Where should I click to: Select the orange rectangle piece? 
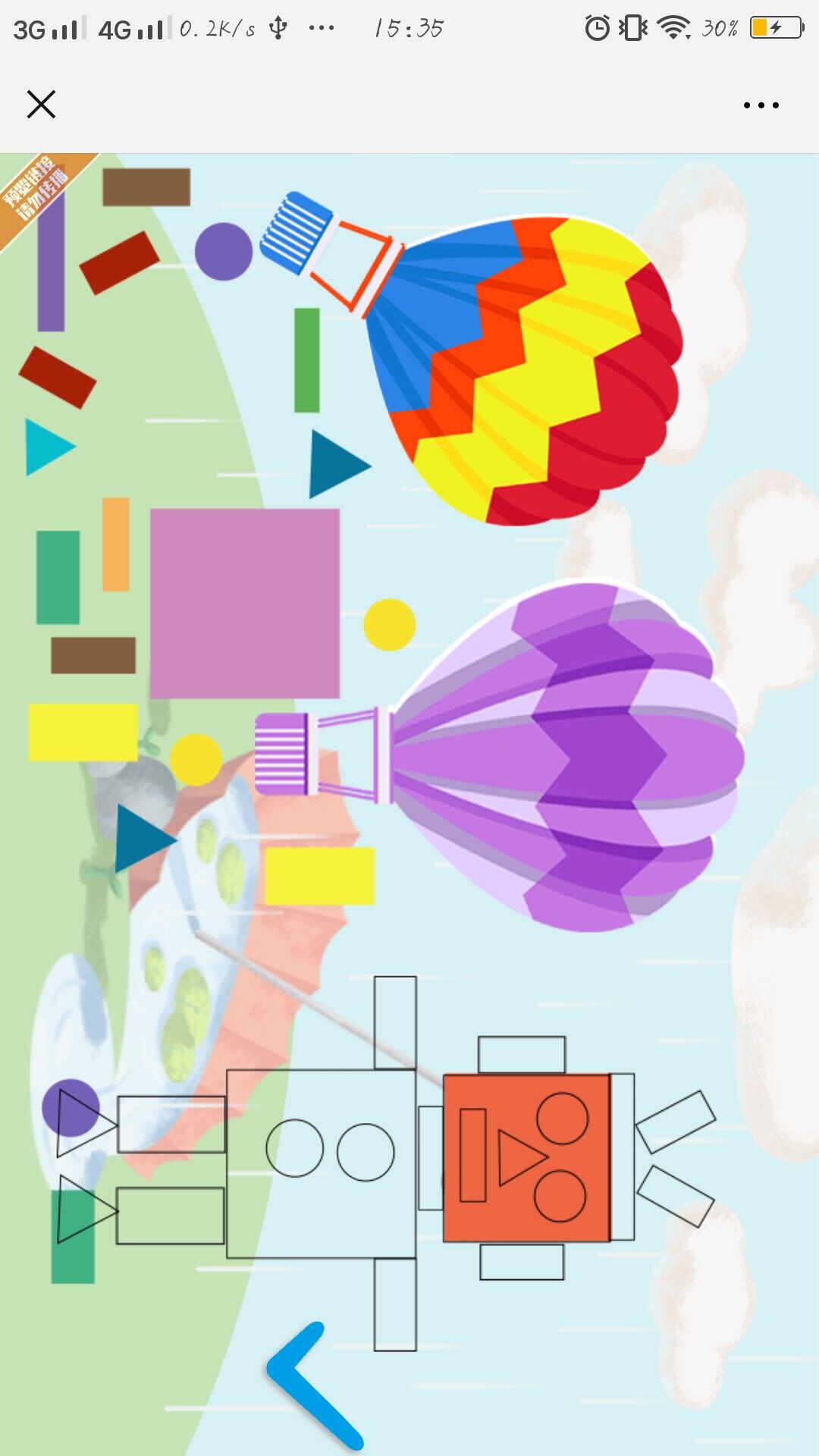[x=116, y=544]
